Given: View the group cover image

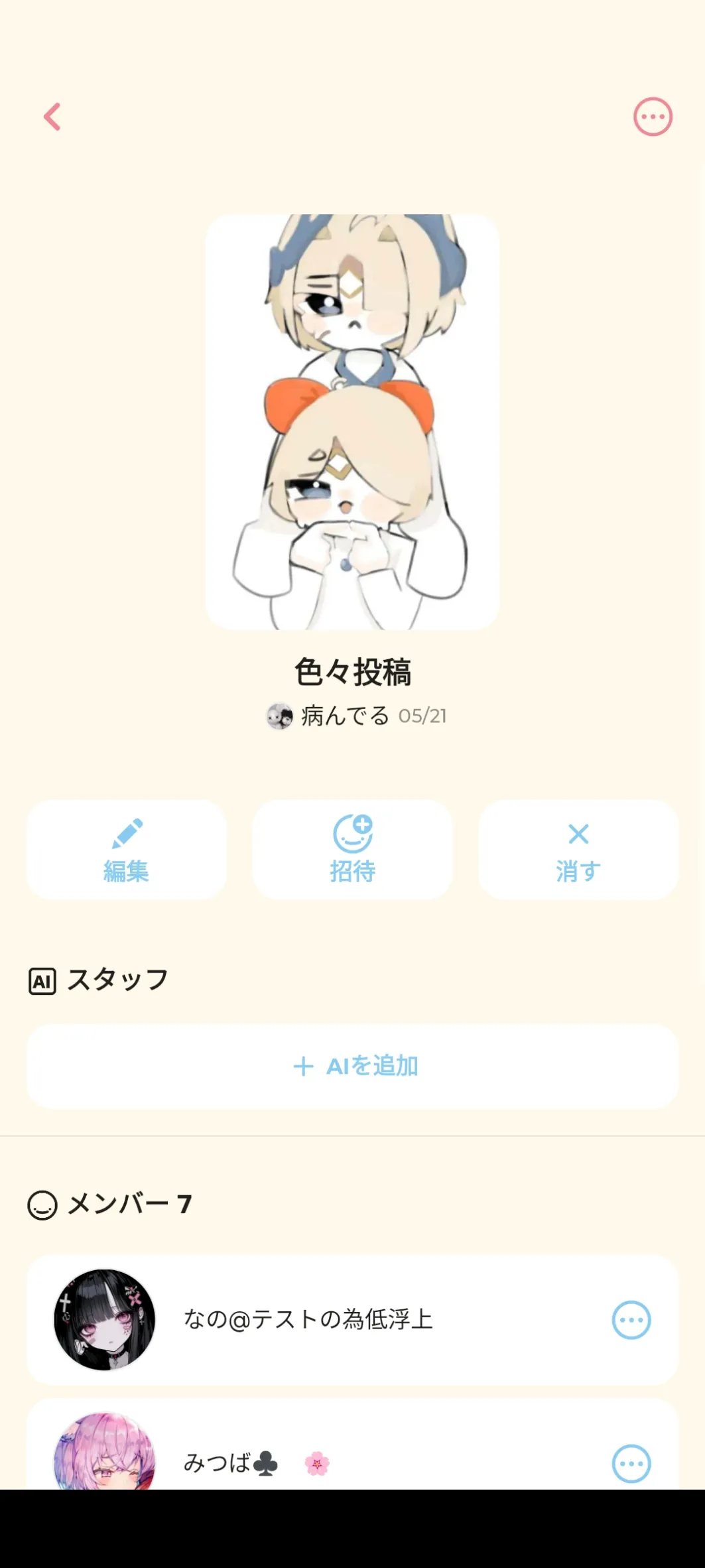Looking at the screenshot, I should click(352, 422).
